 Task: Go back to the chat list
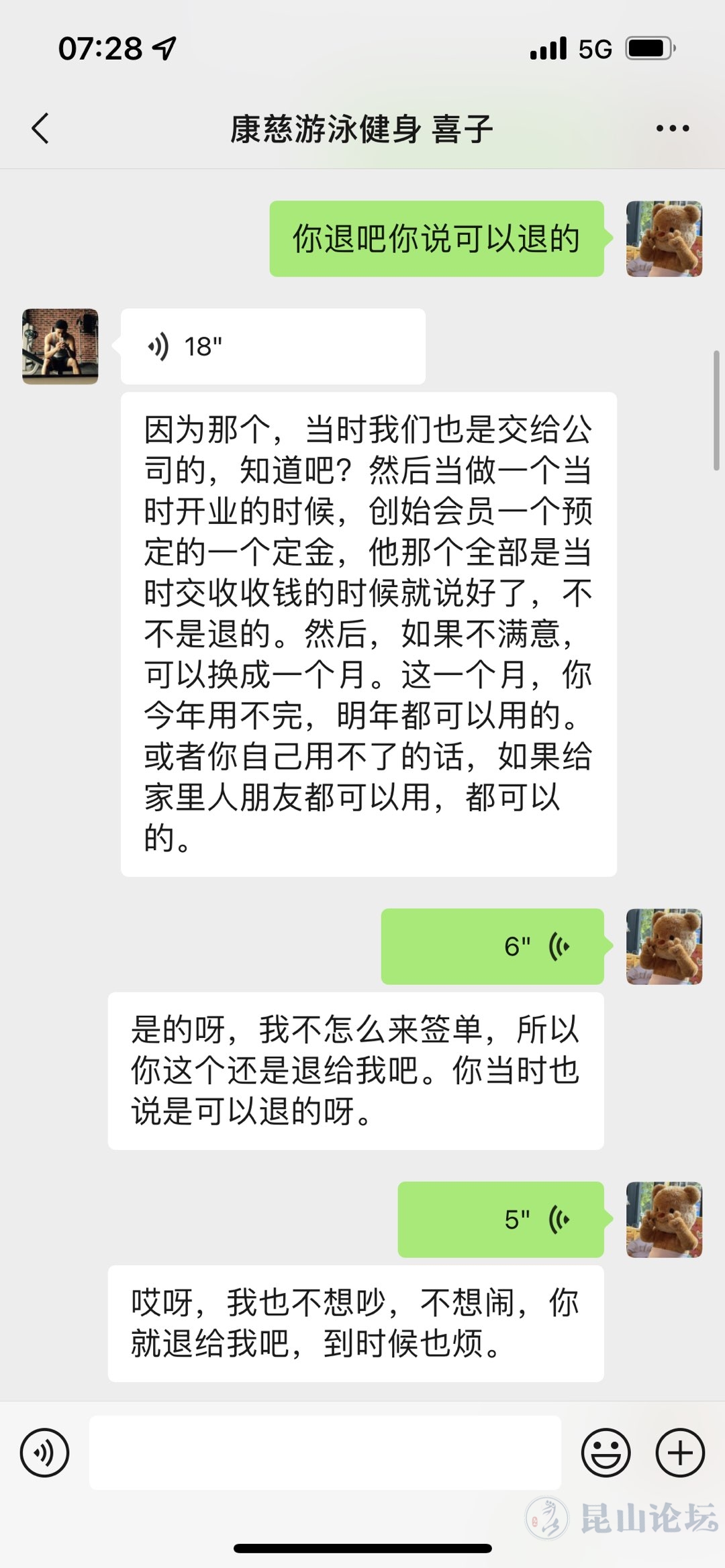coord(40,128)
